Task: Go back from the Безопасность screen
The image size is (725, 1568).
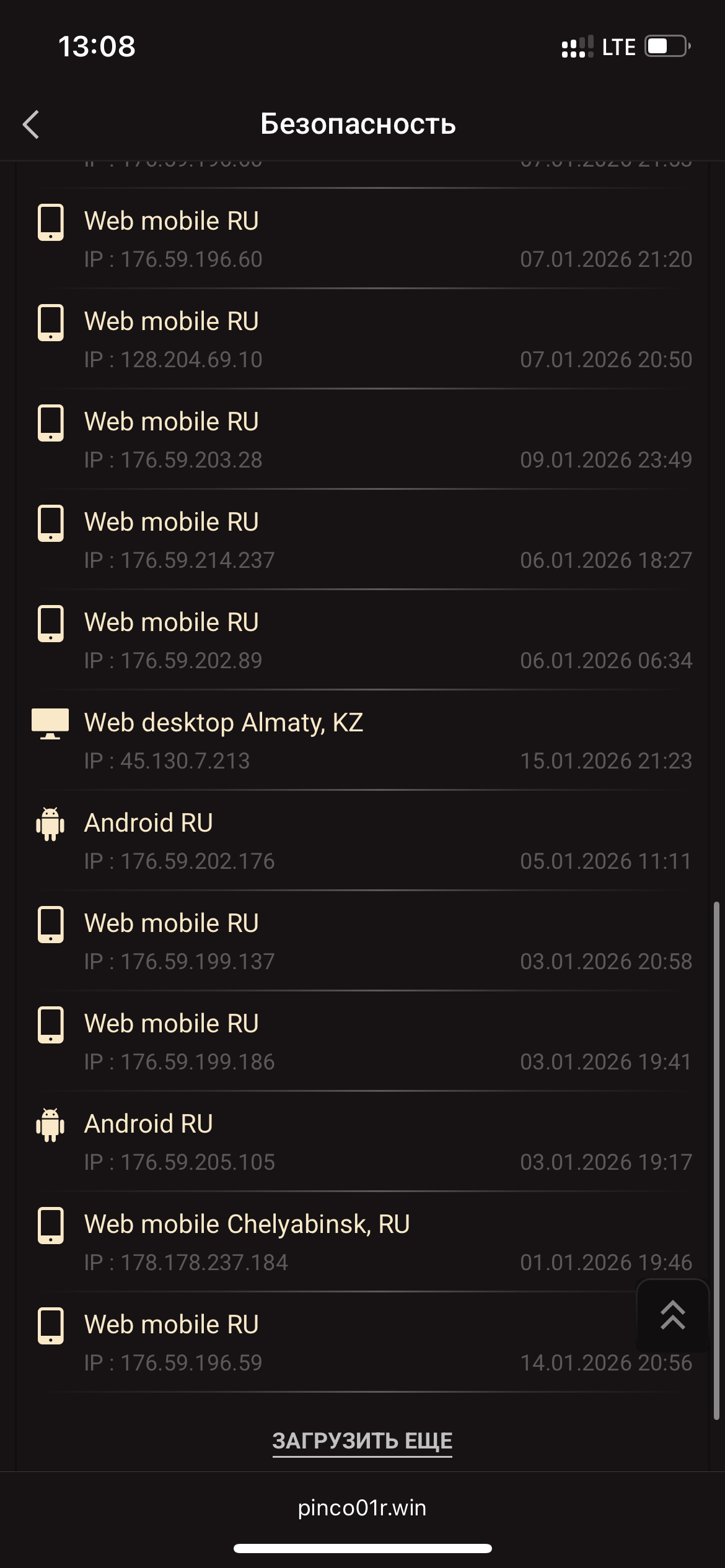Action: pyautogui.click(x=31, y=124)
